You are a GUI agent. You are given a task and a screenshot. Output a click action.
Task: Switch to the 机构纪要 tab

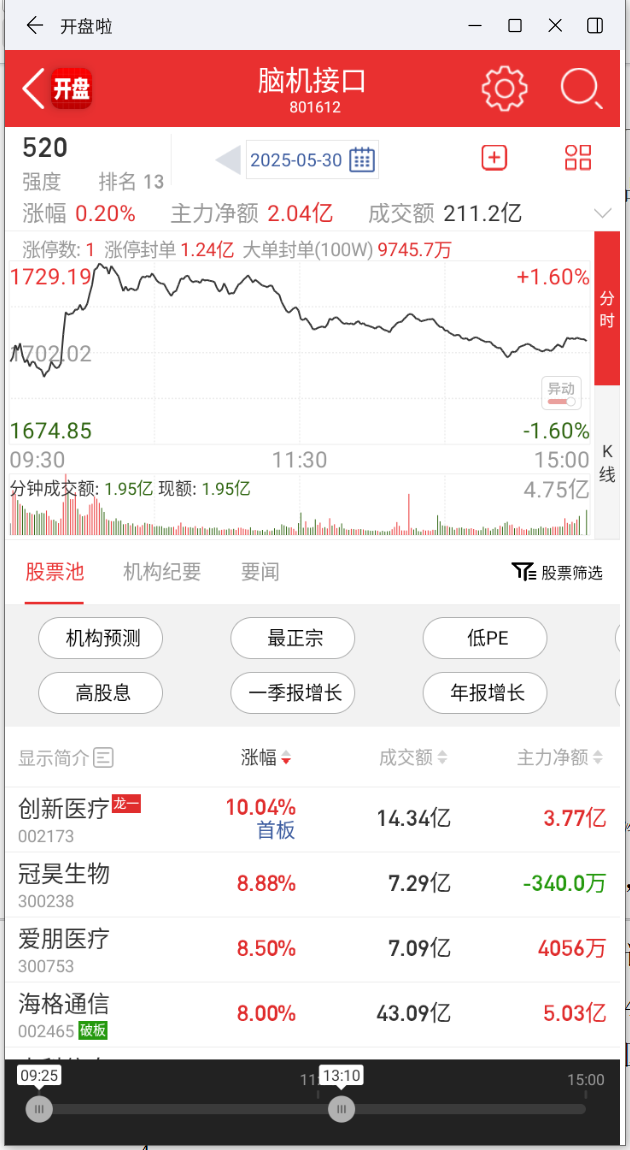[162, 572]
